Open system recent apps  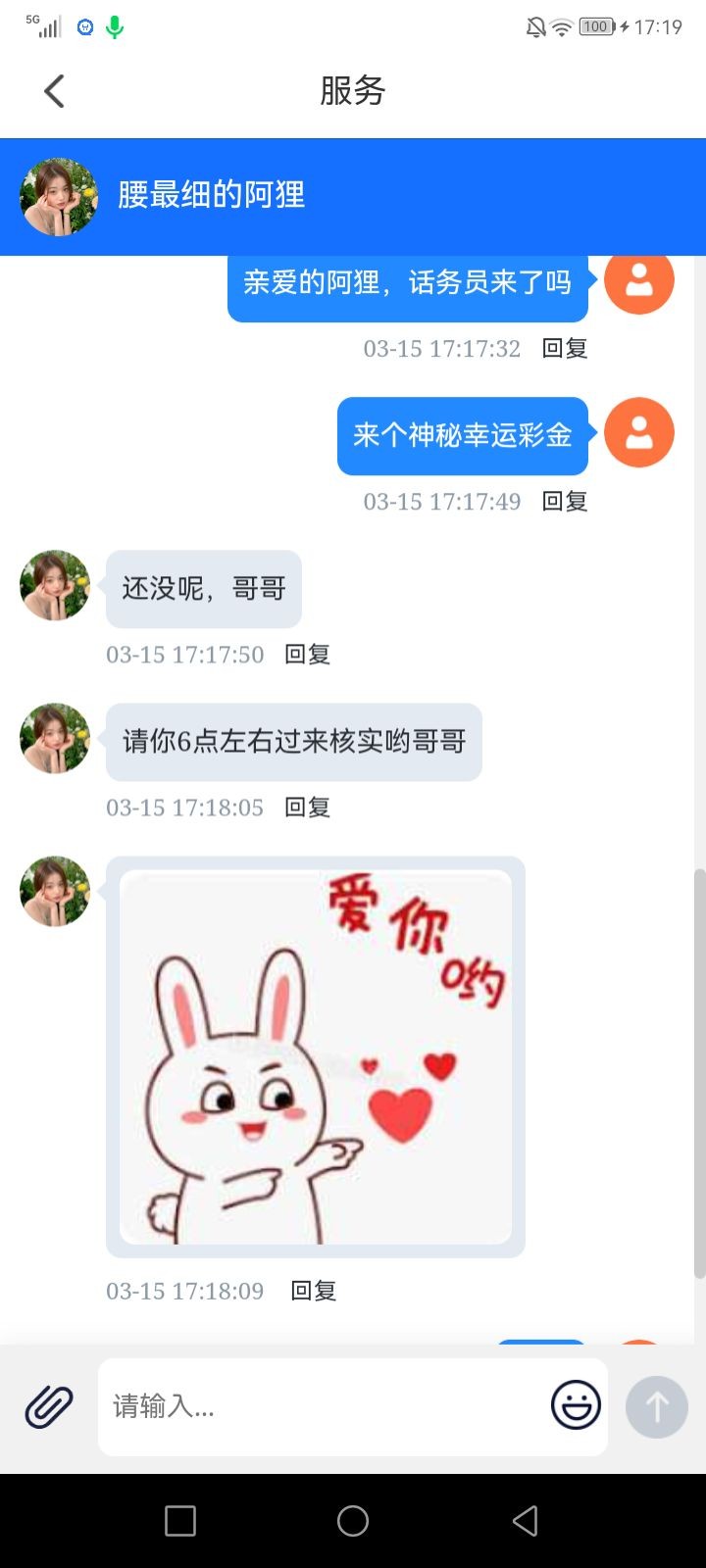[180, 1521]
